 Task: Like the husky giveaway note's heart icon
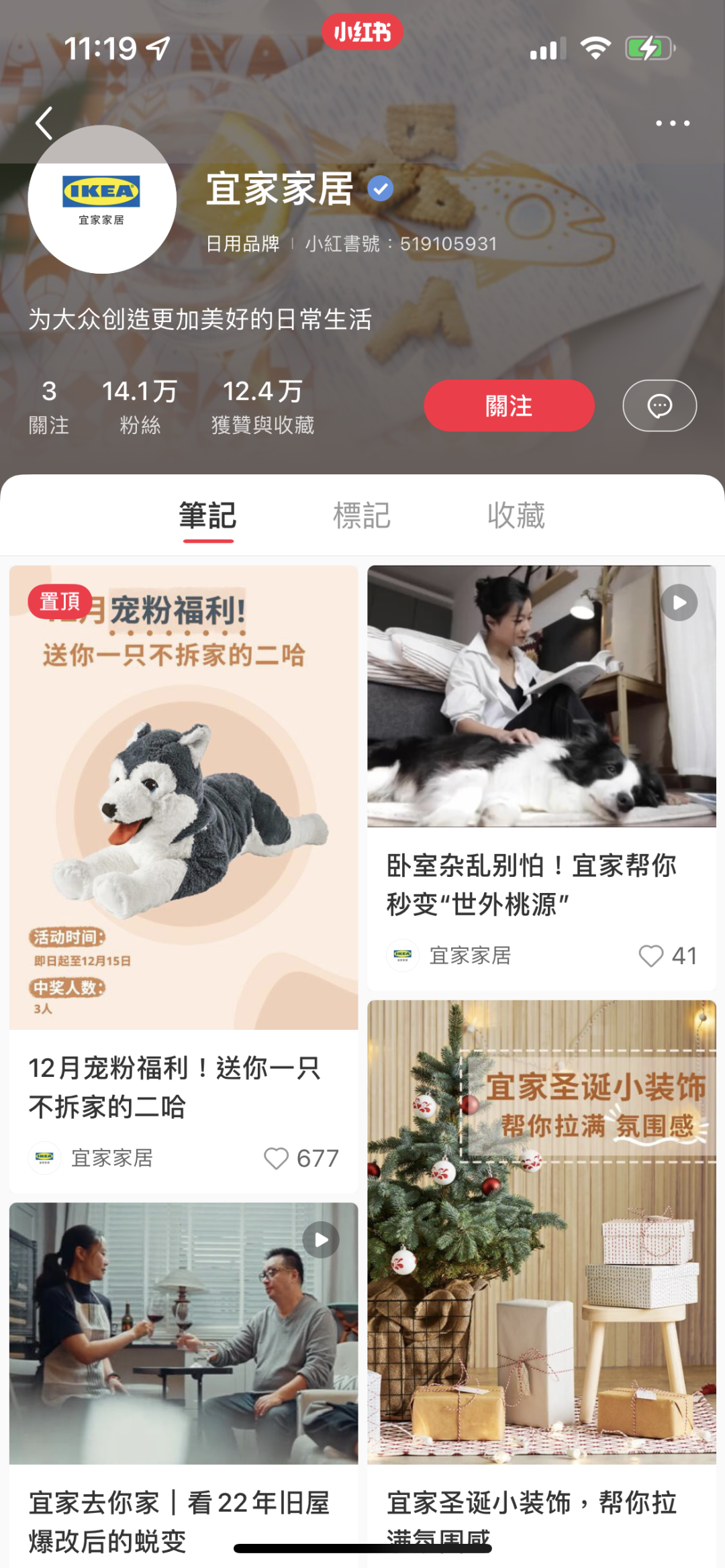[277, 1157]
